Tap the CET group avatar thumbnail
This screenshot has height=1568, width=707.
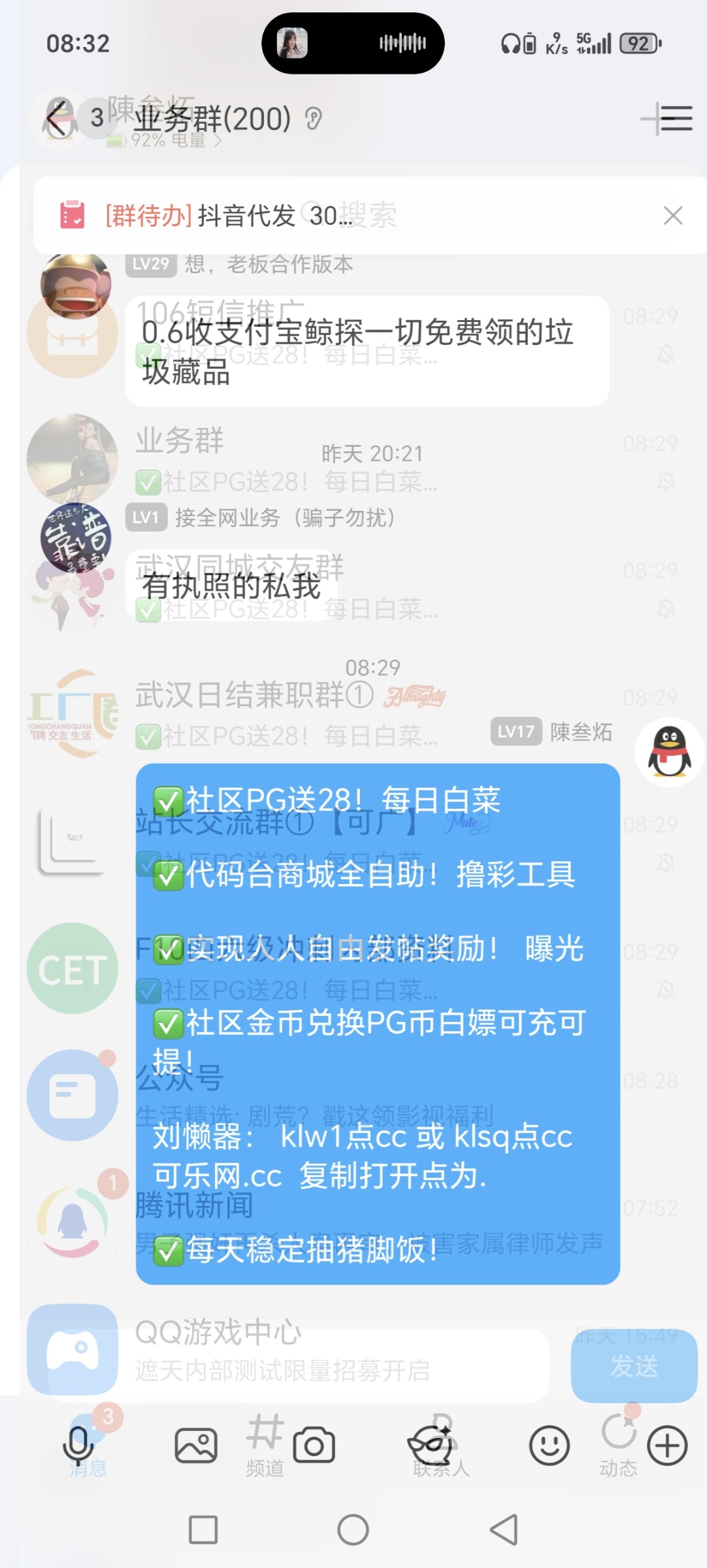point(72,969)
